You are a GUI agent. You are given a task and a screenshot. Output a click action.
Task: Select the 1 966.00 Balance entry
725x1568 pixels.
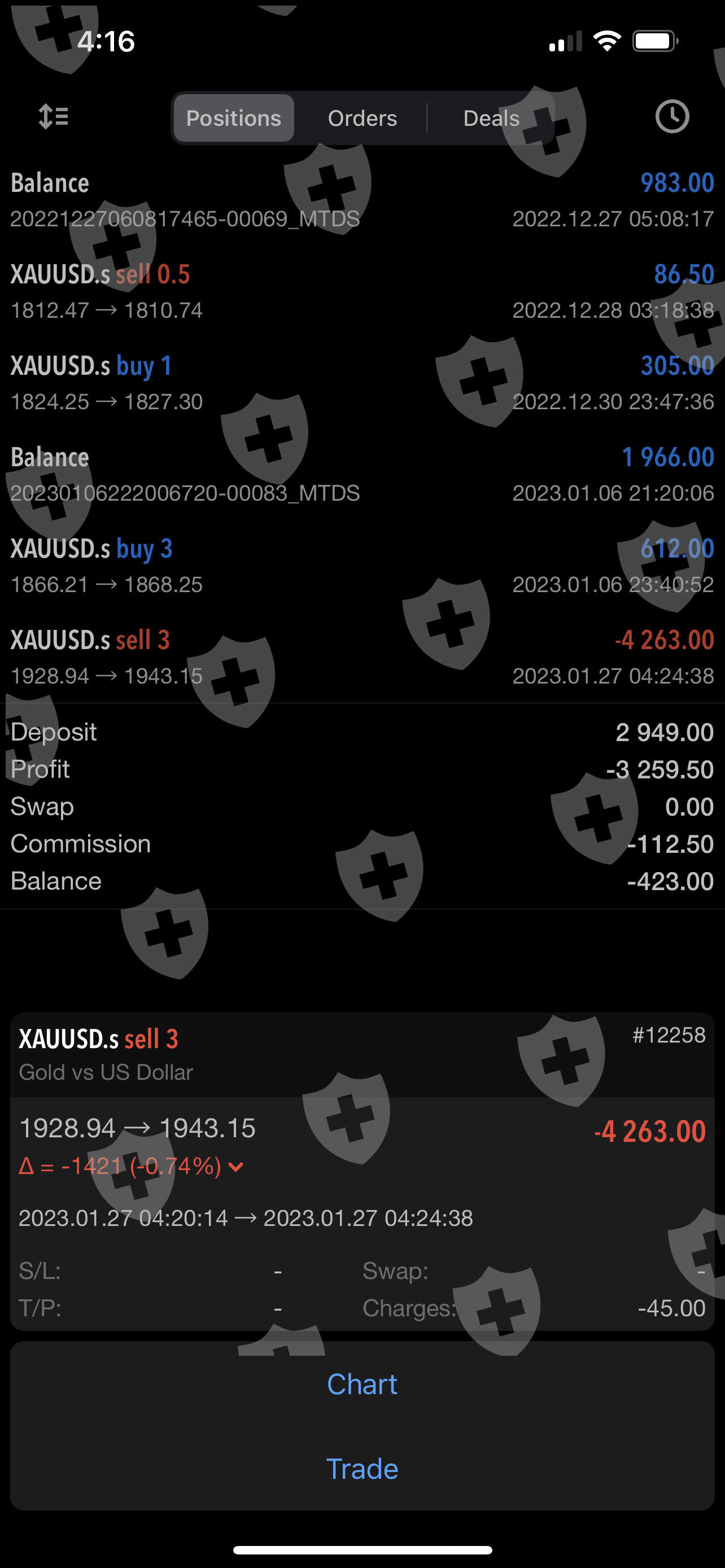pos(362,474)
